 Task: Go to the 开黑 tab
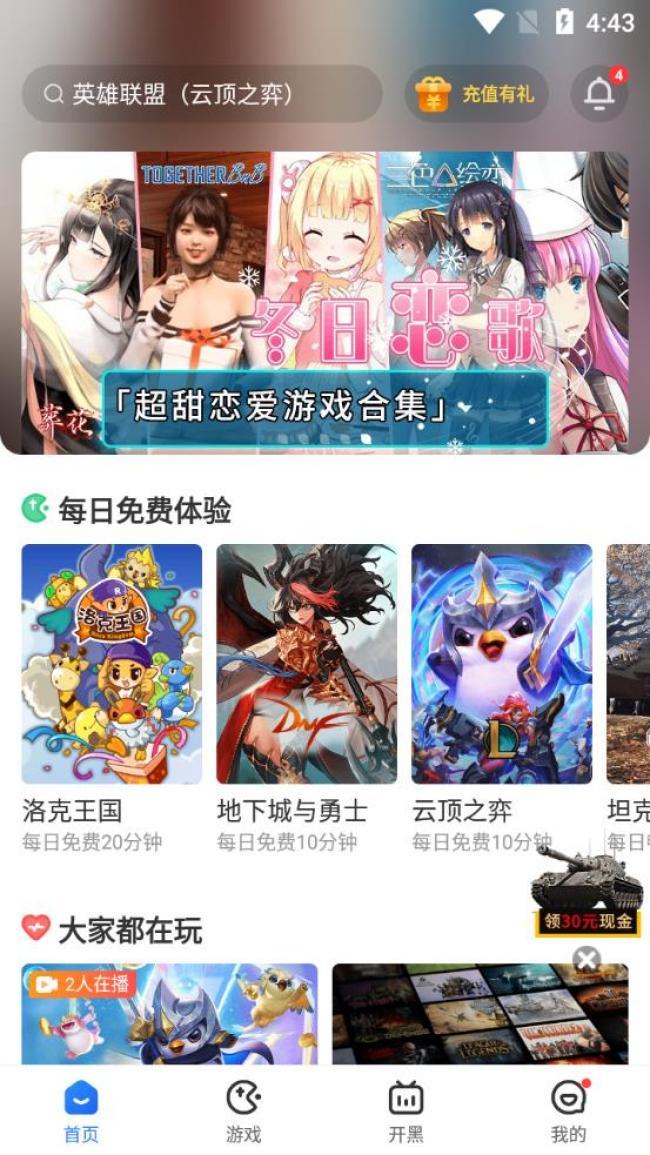(x=406, y=1112)
